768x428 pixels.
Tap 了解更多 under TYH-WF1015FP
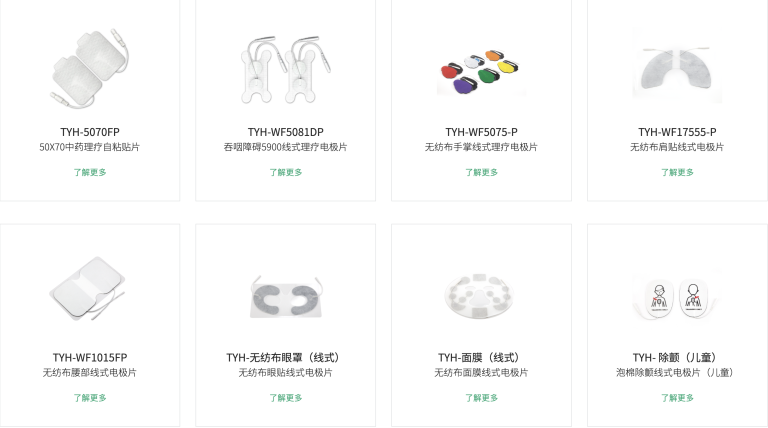(x=90, y=397)
